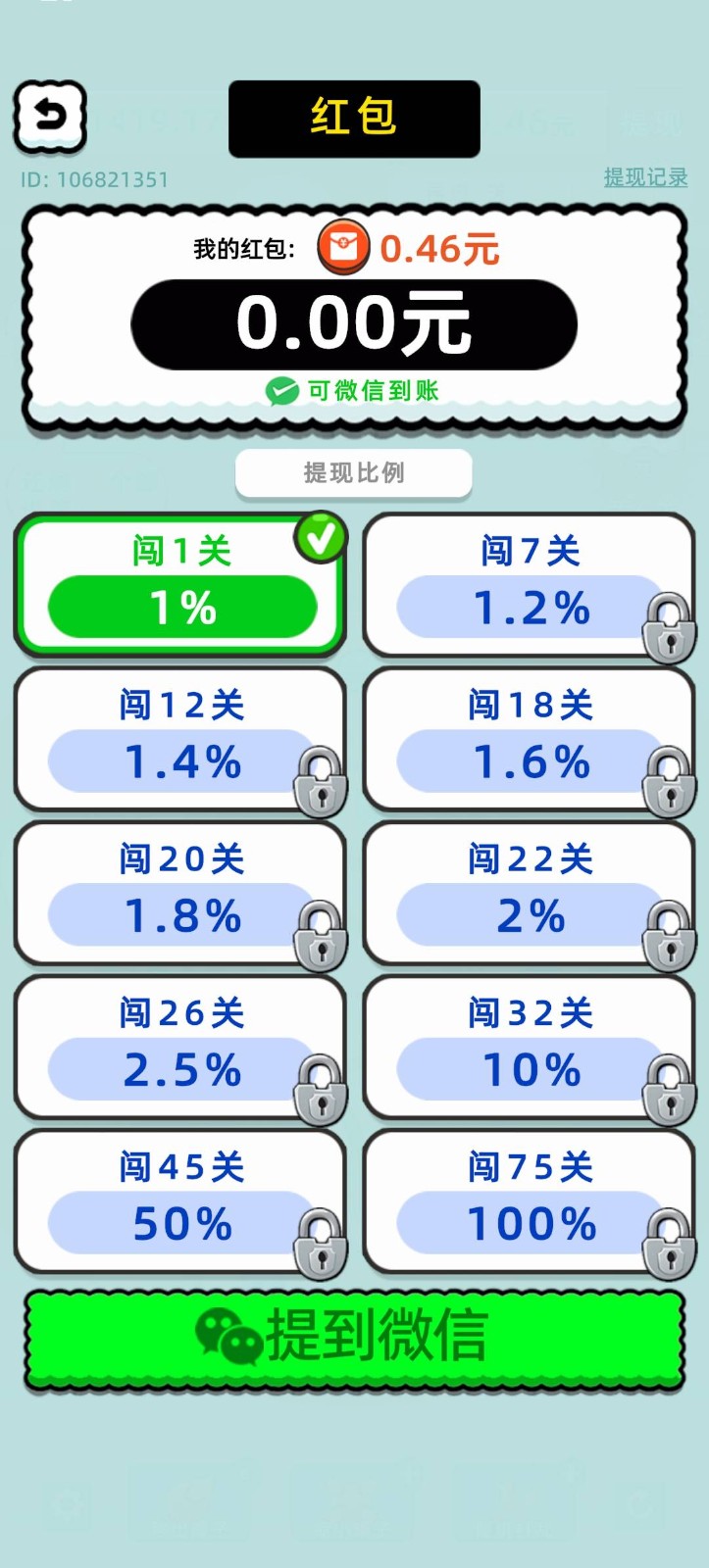This screenshot has height=1568, width=709.
Task: Go back using the arrow icon
Action: tap(50, 118)
